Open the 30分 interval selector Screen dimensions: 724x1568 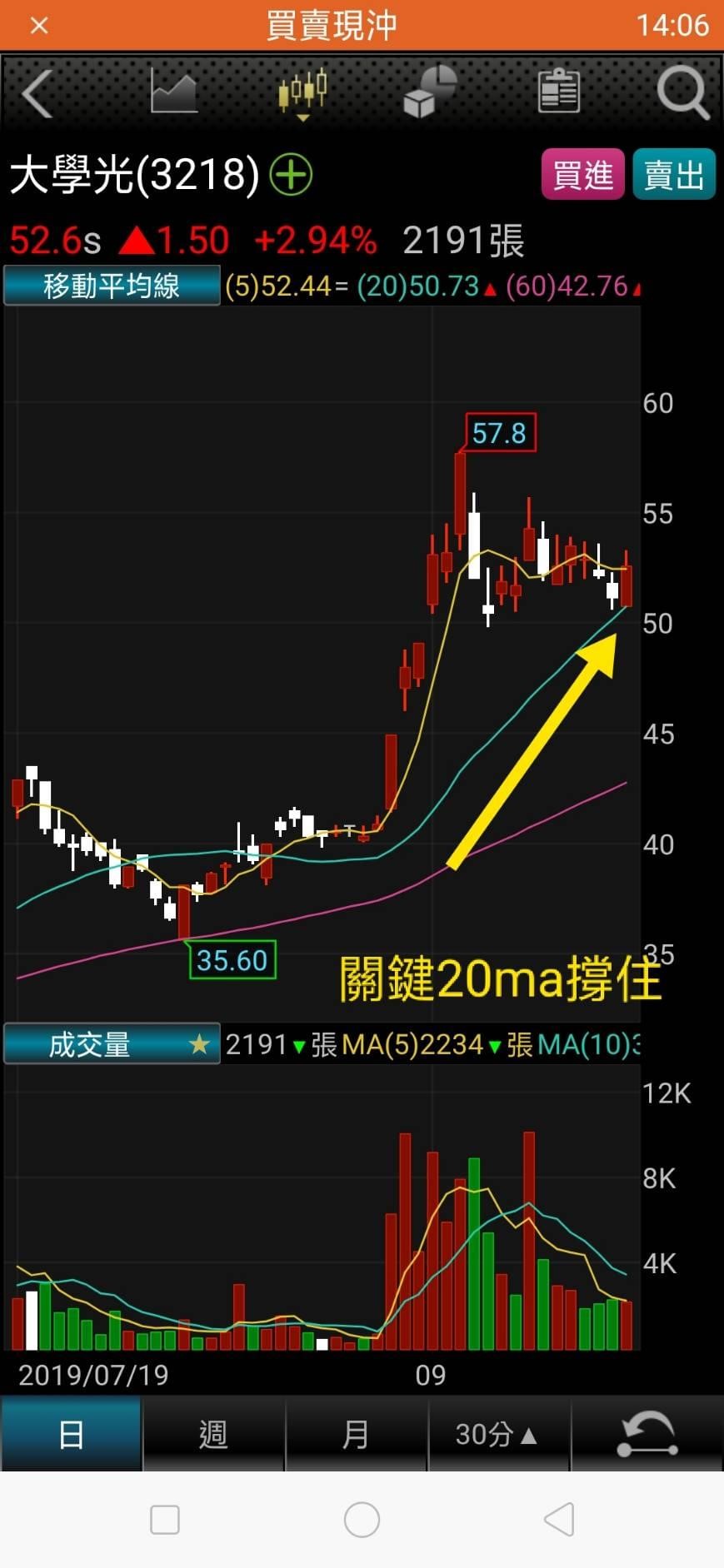tap(498, 1434)
